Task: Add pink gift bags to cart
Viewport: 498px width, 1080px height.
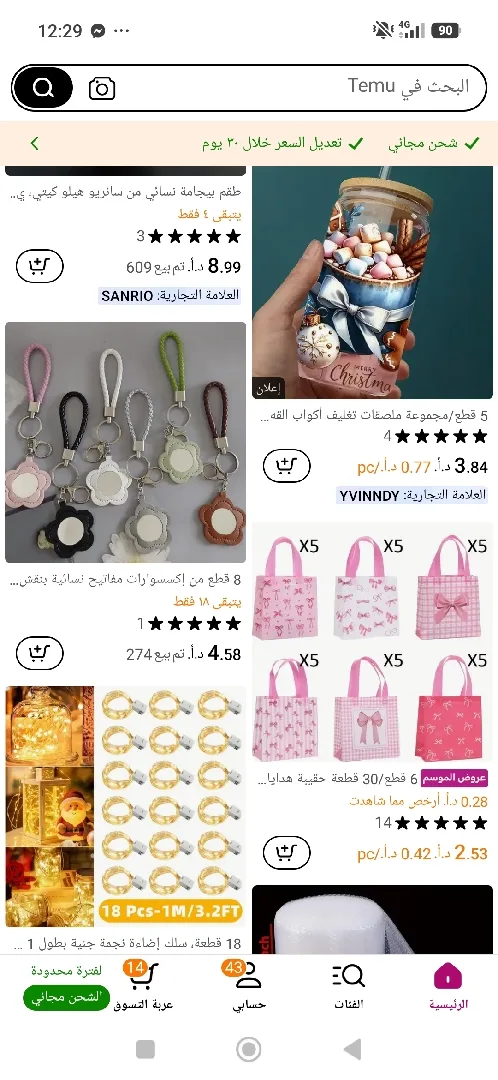Action: (286, 853)
